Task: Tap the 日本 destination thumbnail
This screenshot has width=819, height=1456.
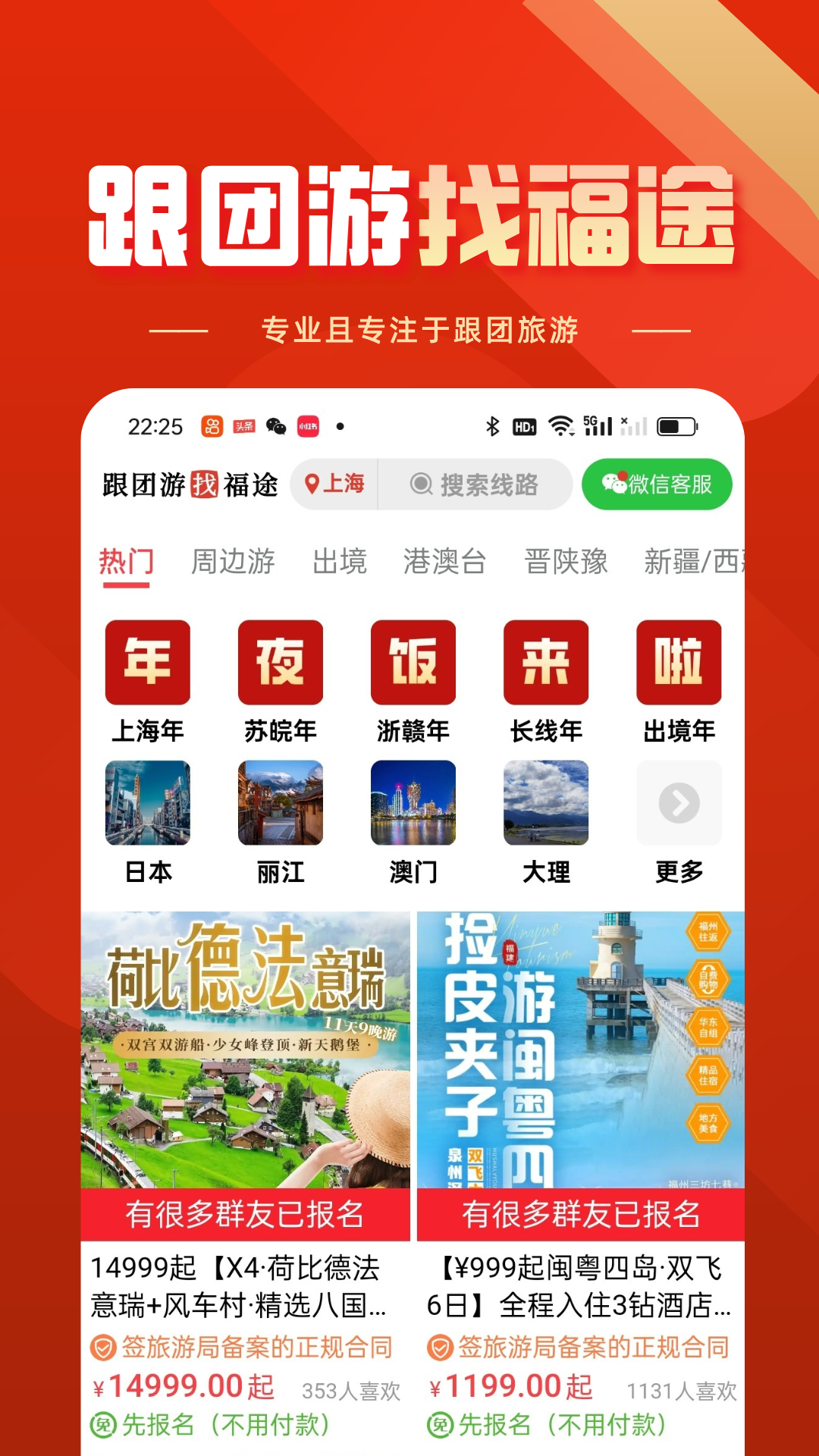Action: pos(146,802)
